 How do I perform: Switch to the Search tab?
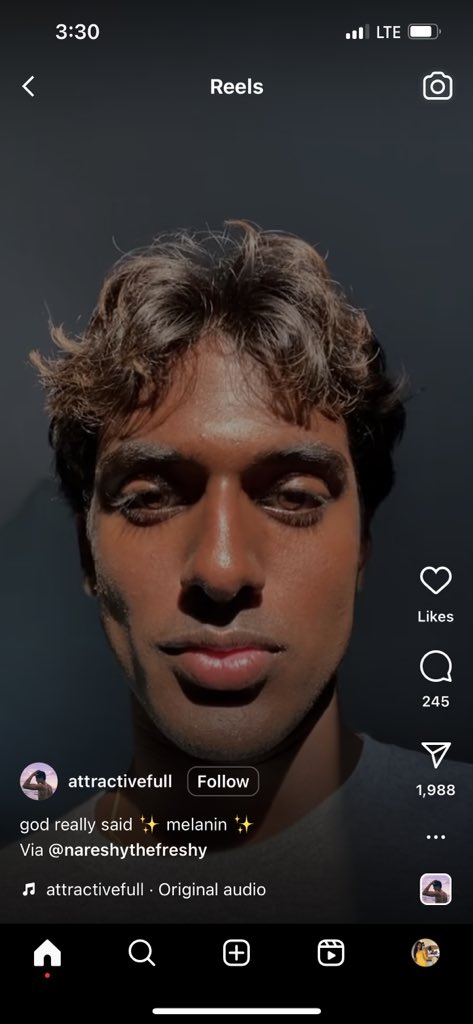[142, 953]
